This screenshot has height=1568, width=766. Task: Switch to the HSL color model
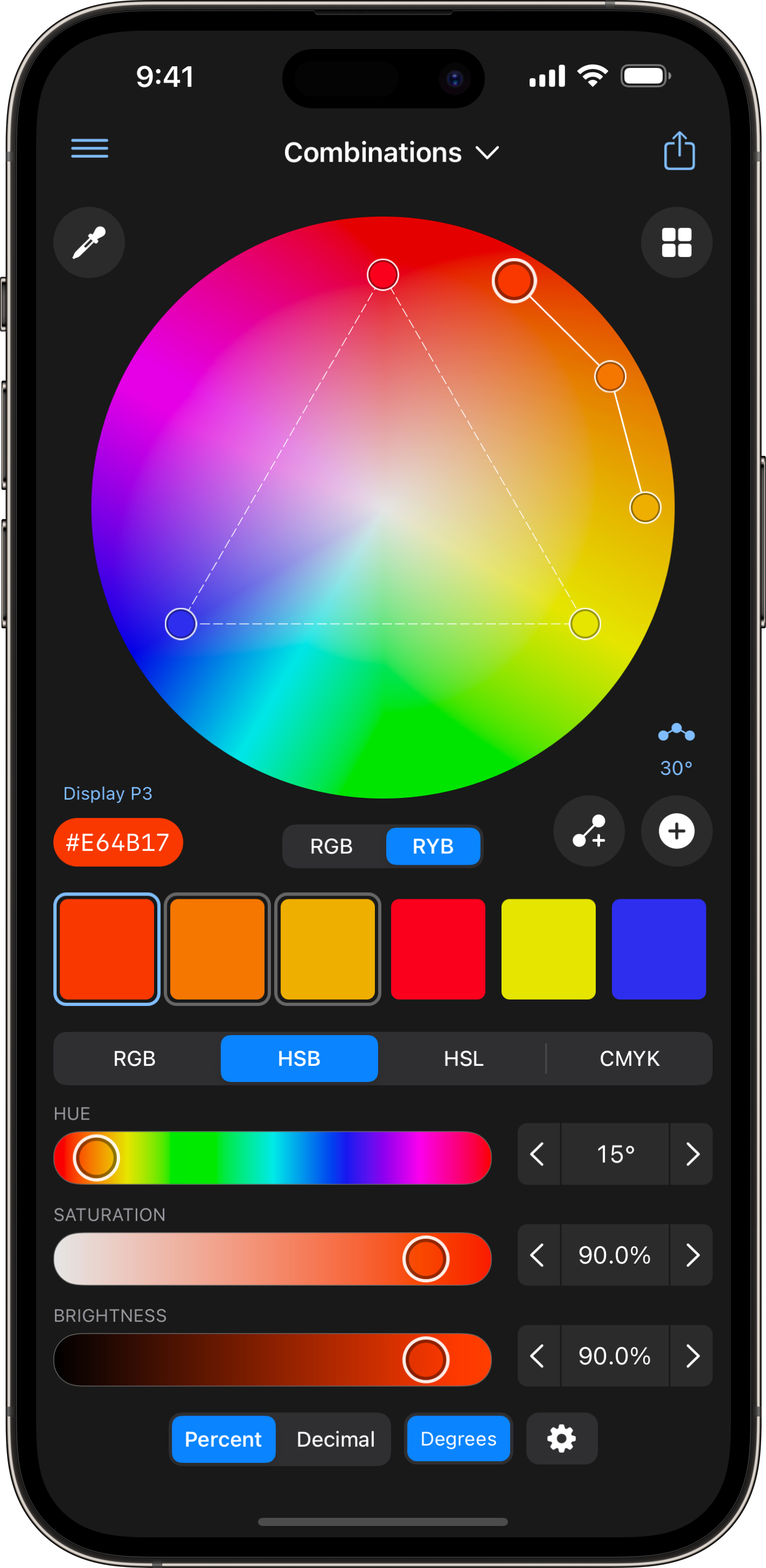(464, 1058)
